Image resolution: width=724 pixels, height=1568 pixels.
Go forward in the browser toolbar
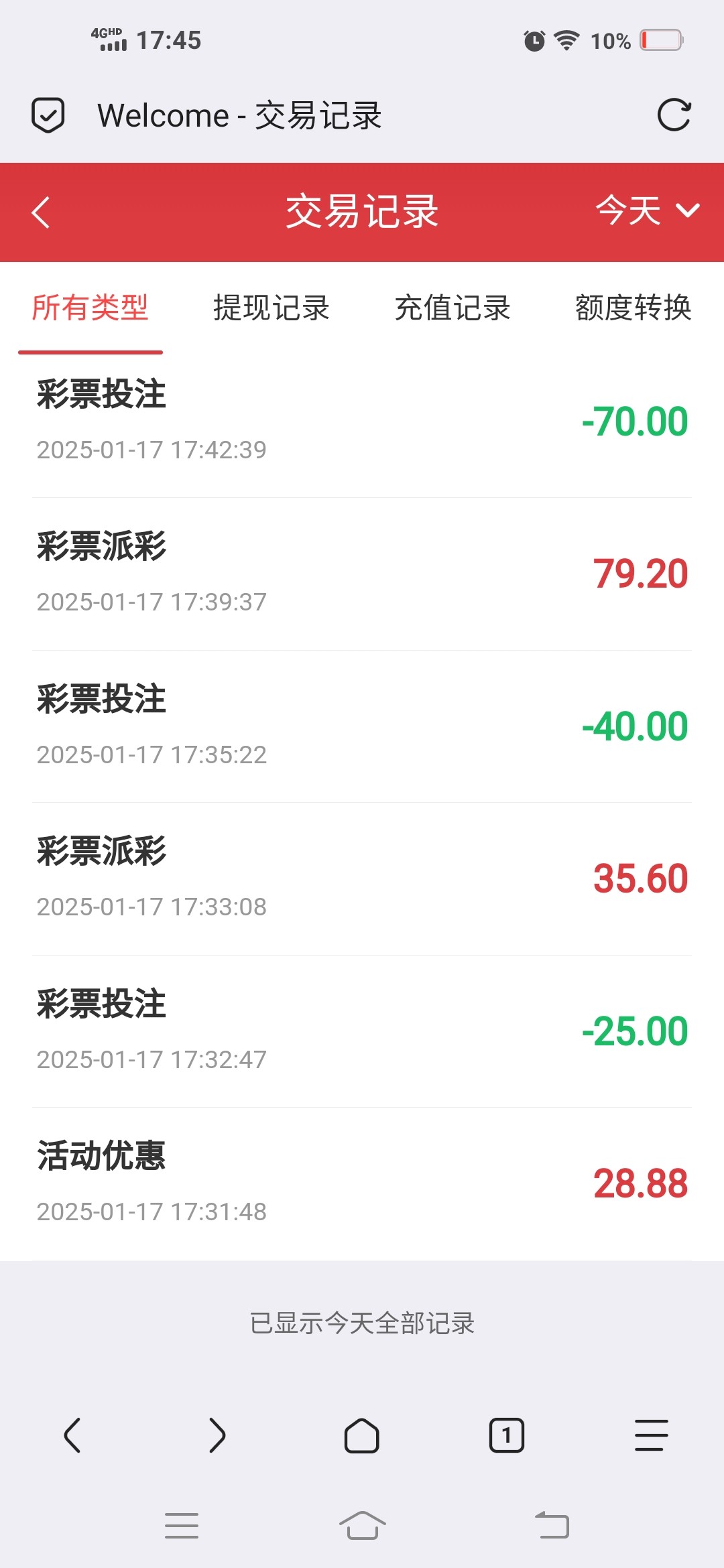[x=217, y=1435]
